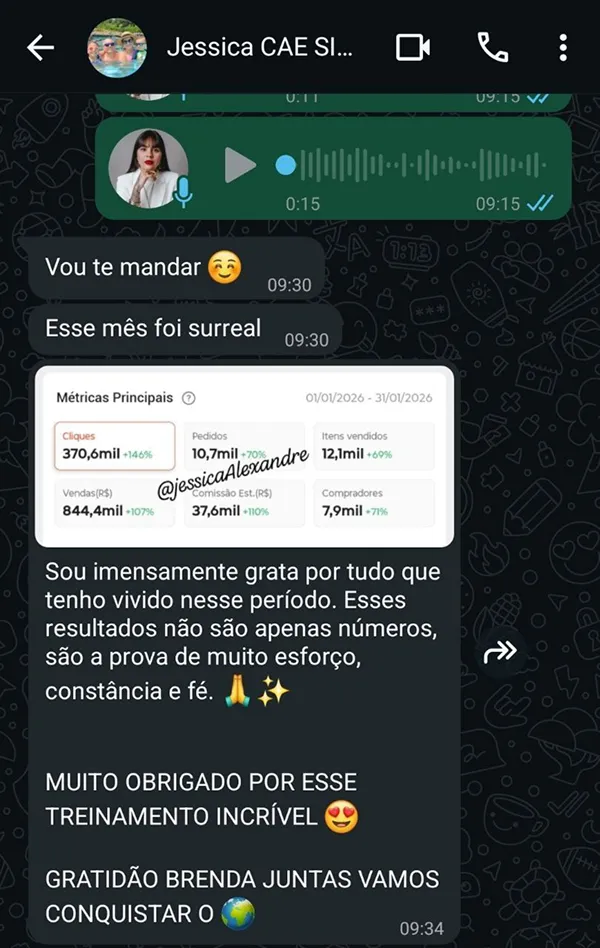Viewport: 600px width, 948px height.
Task: Open Jessica CAE contact info
Action: pyautogui.click(x=258, y=47)
